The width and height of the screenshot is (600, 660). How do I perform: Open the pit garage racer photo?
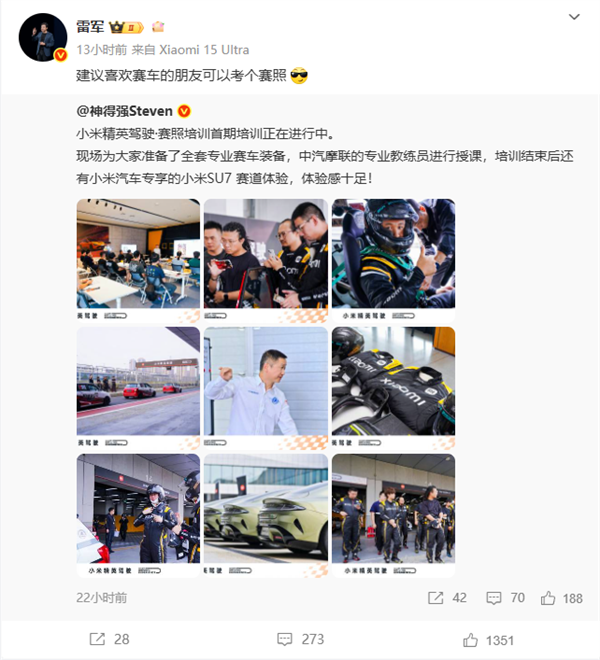pyautogui.click(x=137, y=512)
